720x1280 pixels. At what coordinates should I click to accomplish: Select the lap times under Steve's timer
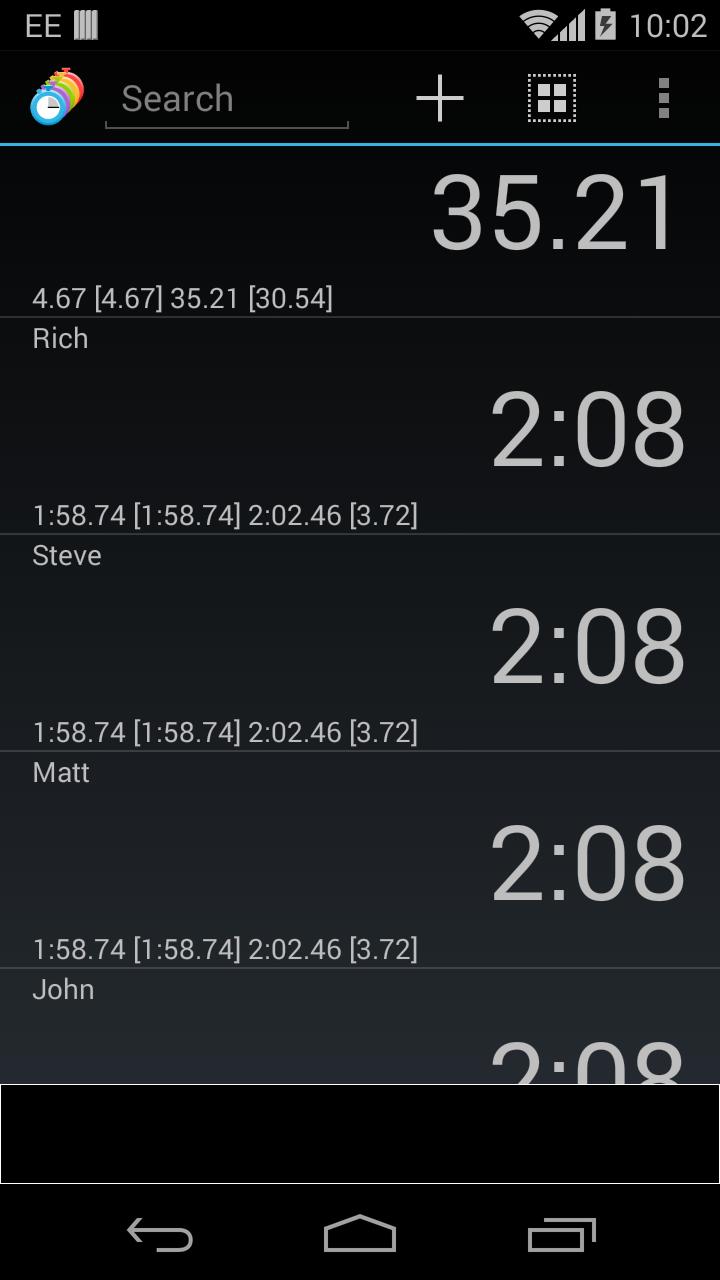(x=225, y=731)
